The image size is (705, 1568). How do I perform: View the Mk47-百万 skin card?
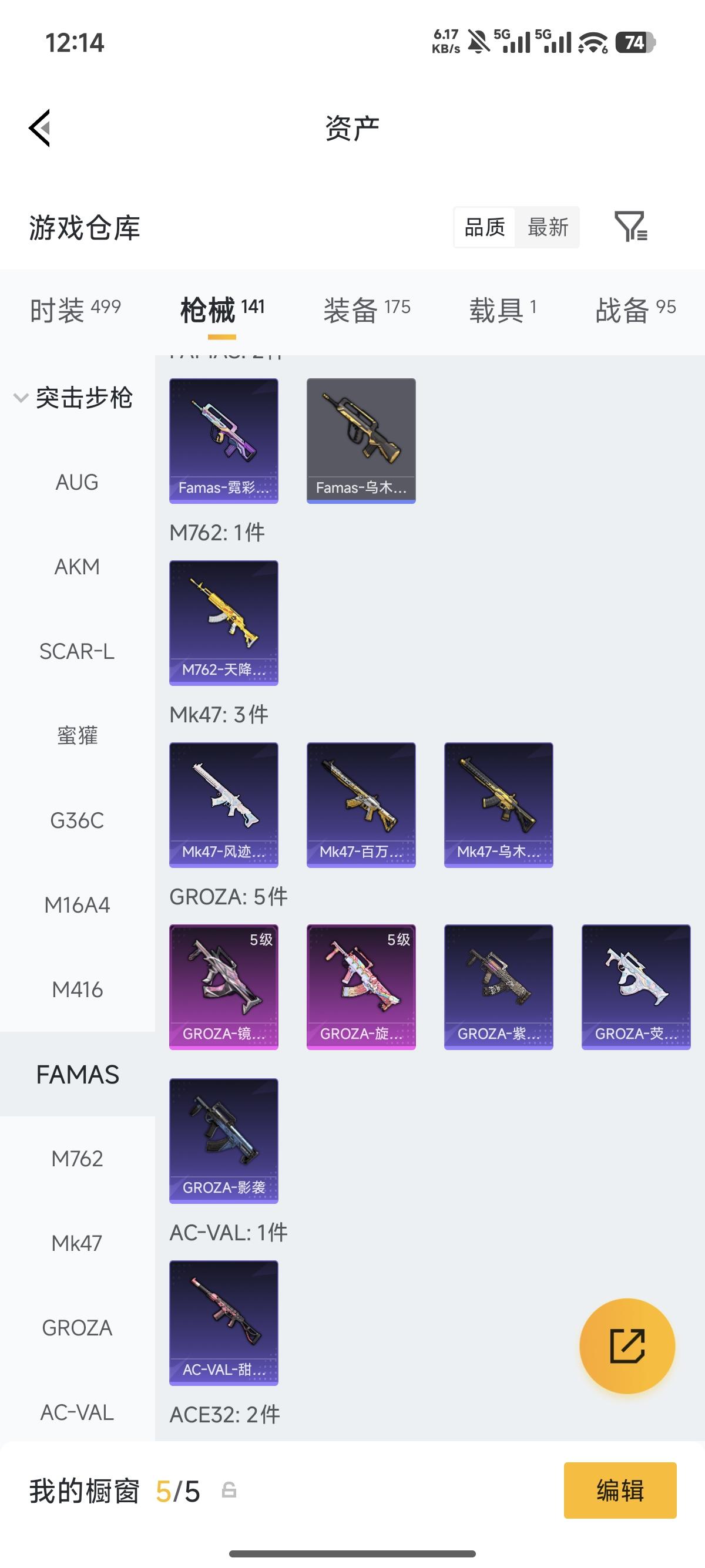(x=361, y=805)
